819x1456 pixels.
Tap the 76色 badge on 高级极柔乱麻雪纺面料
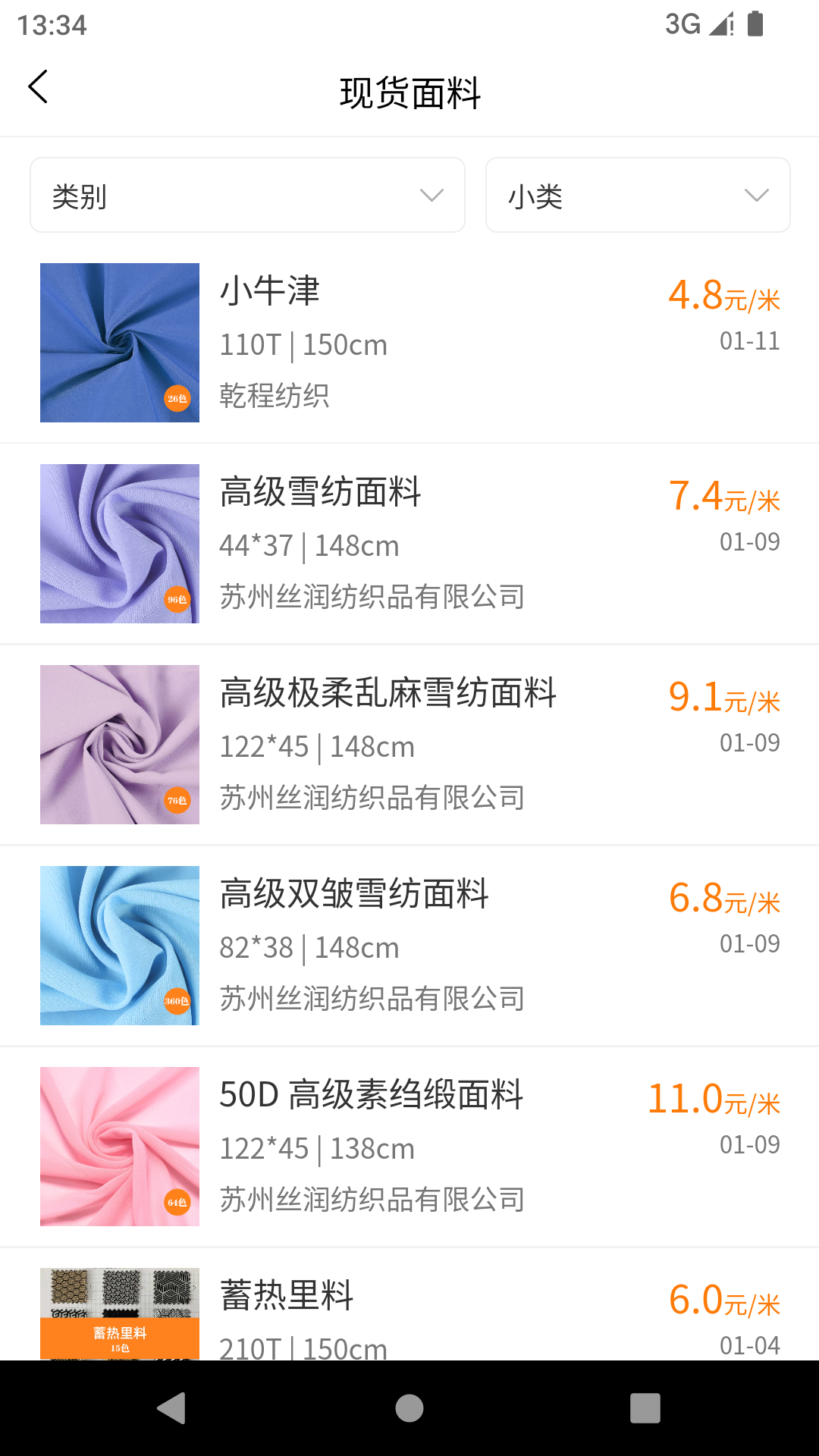coord(177,801)
